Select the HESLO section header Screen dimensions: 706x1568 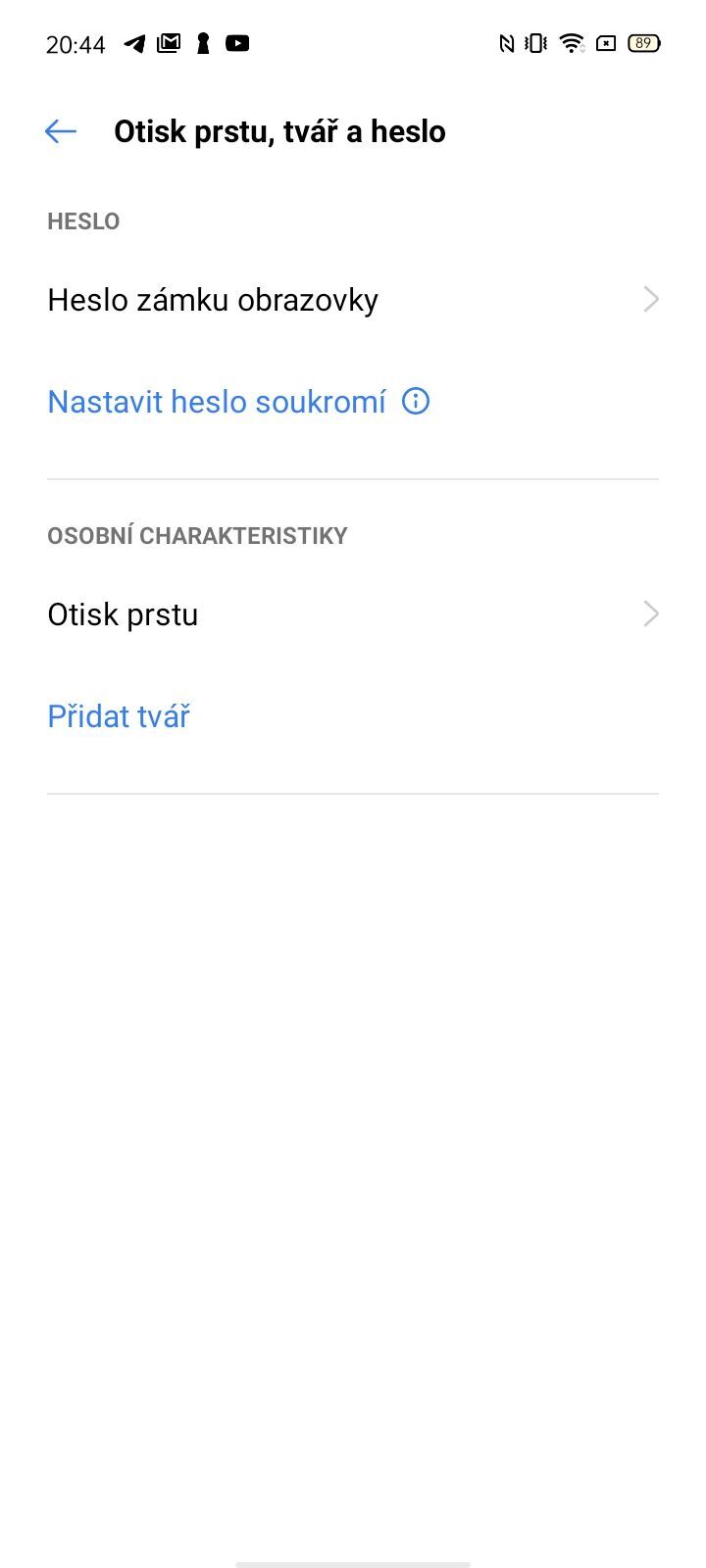[83, 220]
